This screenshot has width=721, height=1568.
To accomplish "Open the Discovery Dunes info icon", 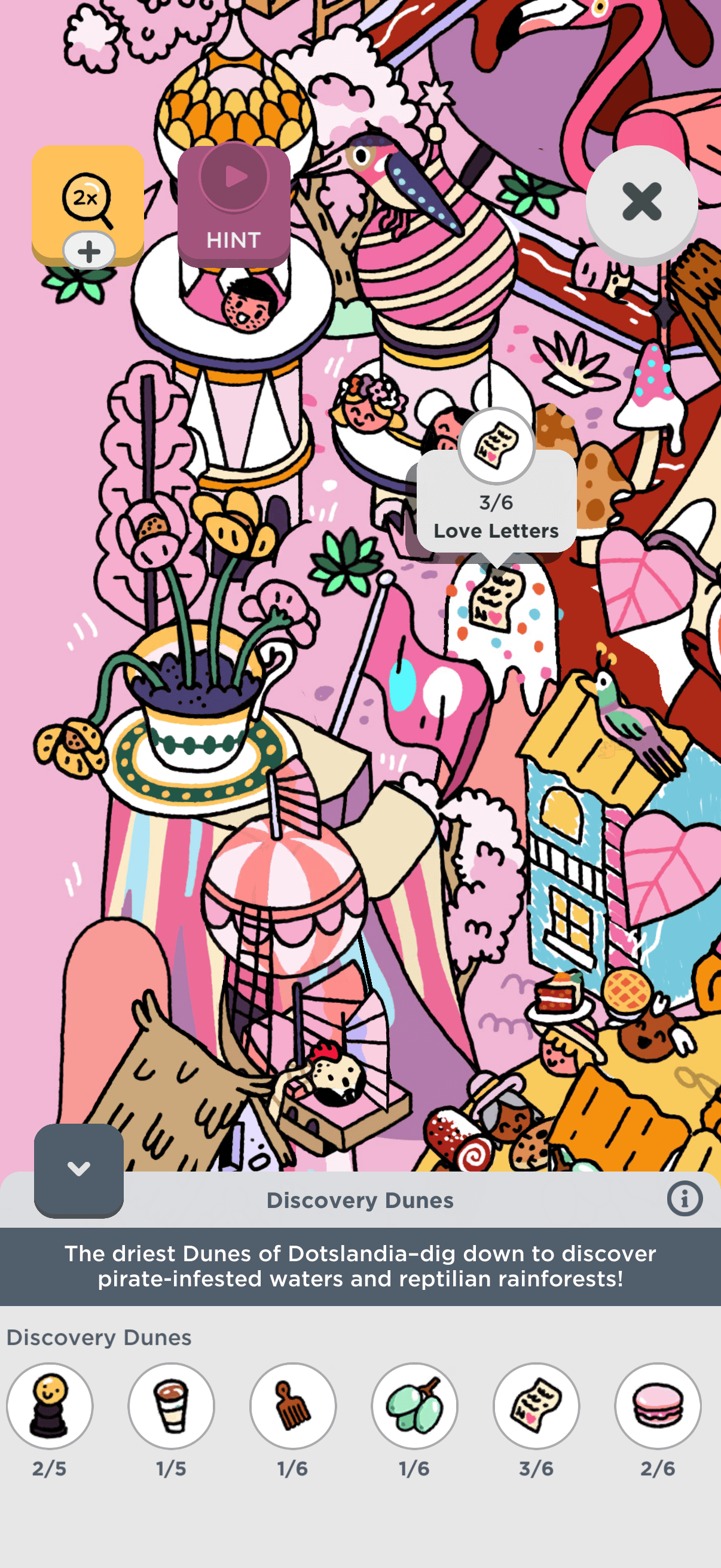I will pos(685,1199).
